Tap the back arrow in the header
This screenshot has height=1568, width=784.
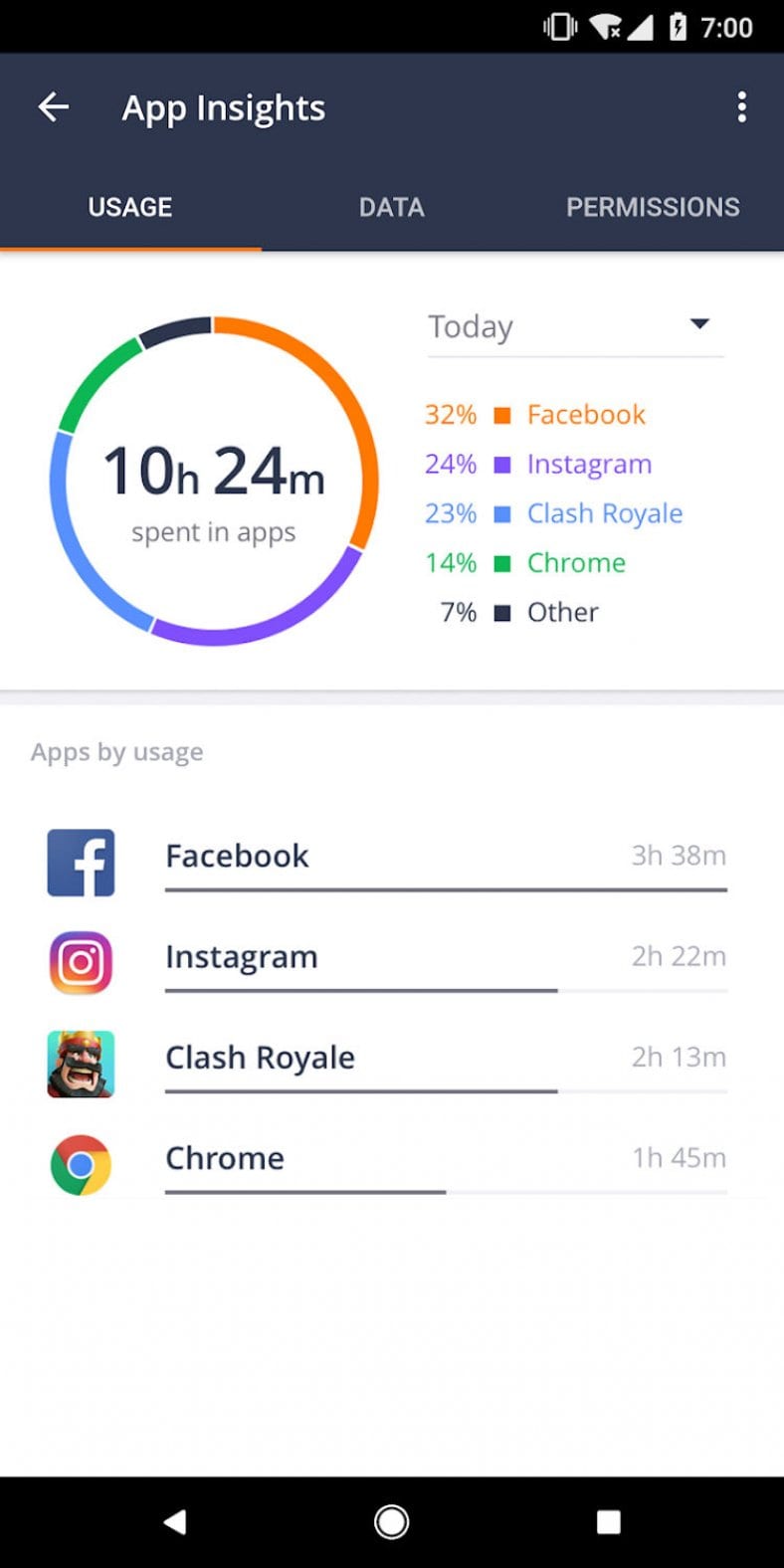(52, 106)
